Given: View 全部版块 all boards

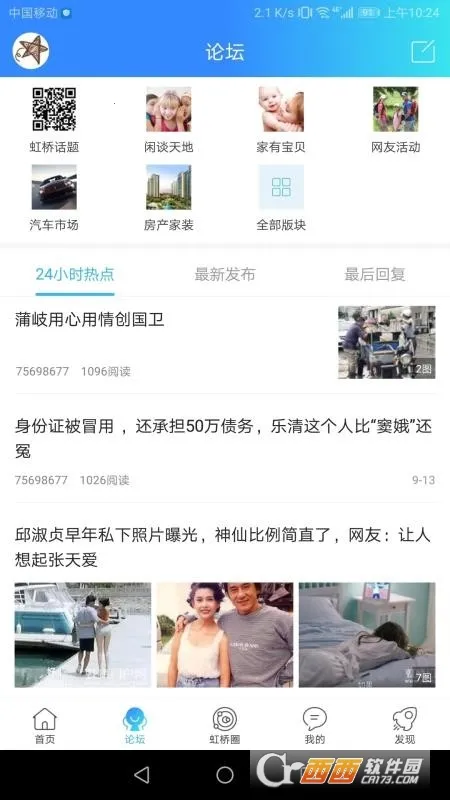Looking at the screenshot, I should (281, 197).
